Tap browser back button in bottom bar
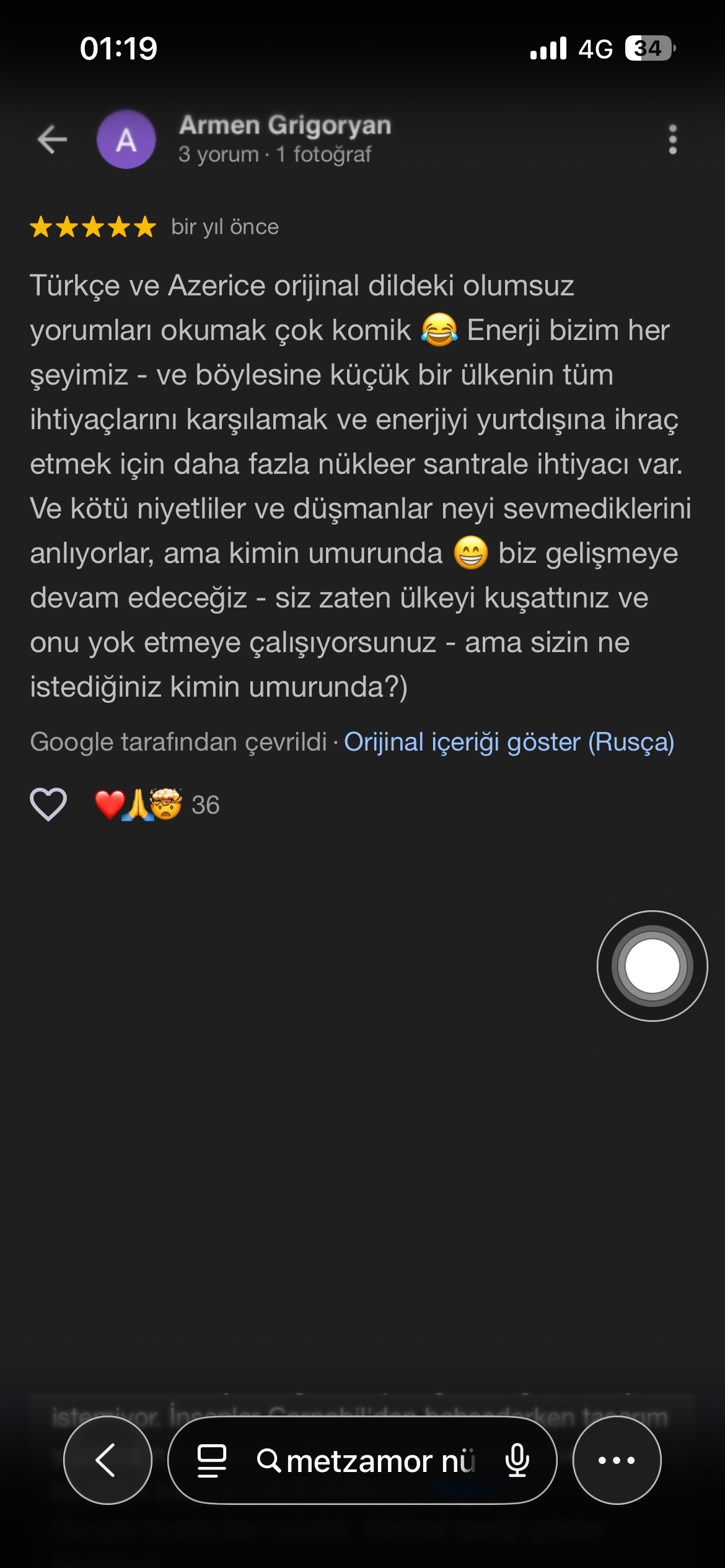This screenshot has width=725, height=1568. click(x=107, y=1460)
